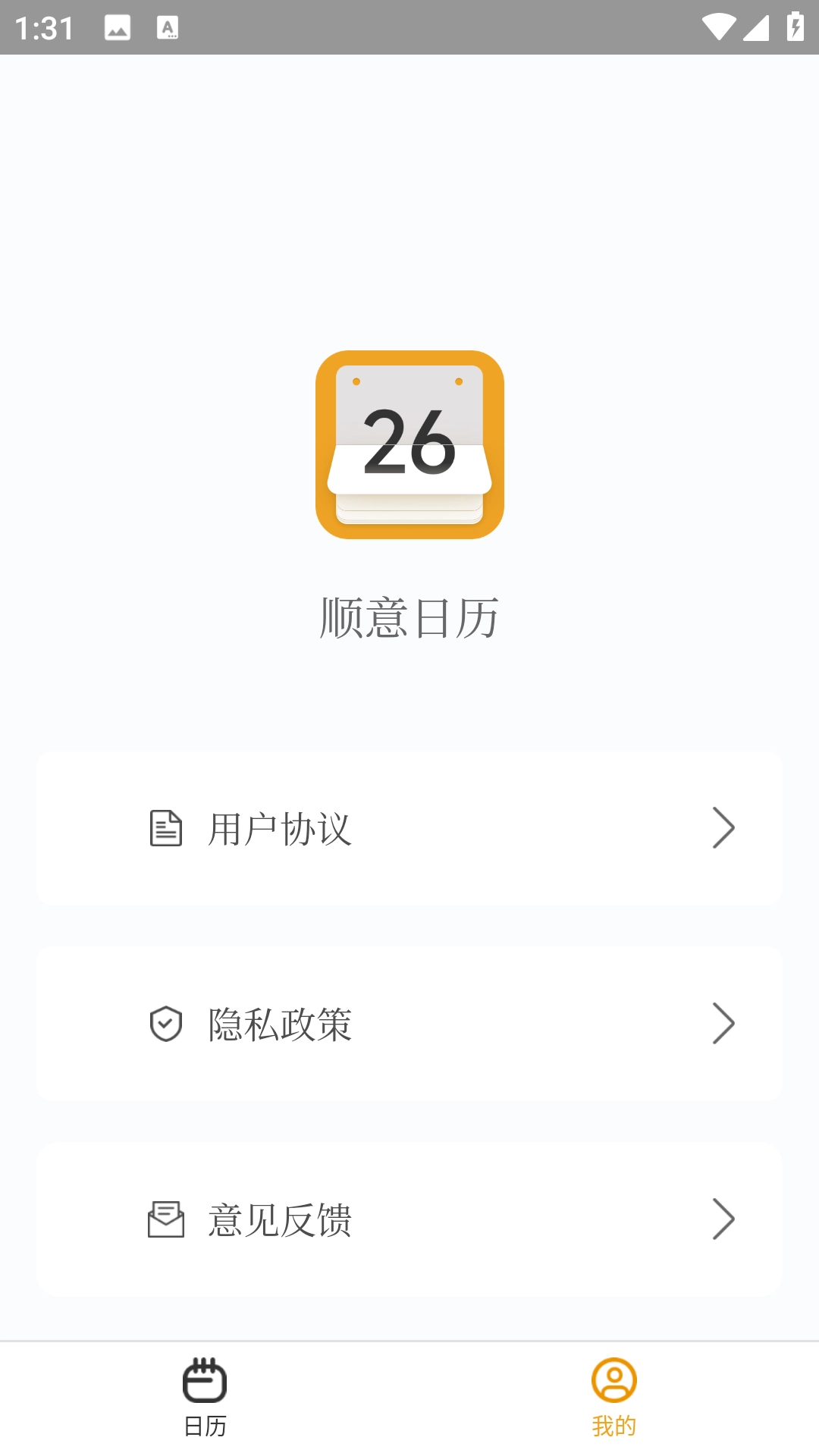819x1456 pixels.
Task: Click the status bar clock showing 1:31
Action: click(44, 30)
